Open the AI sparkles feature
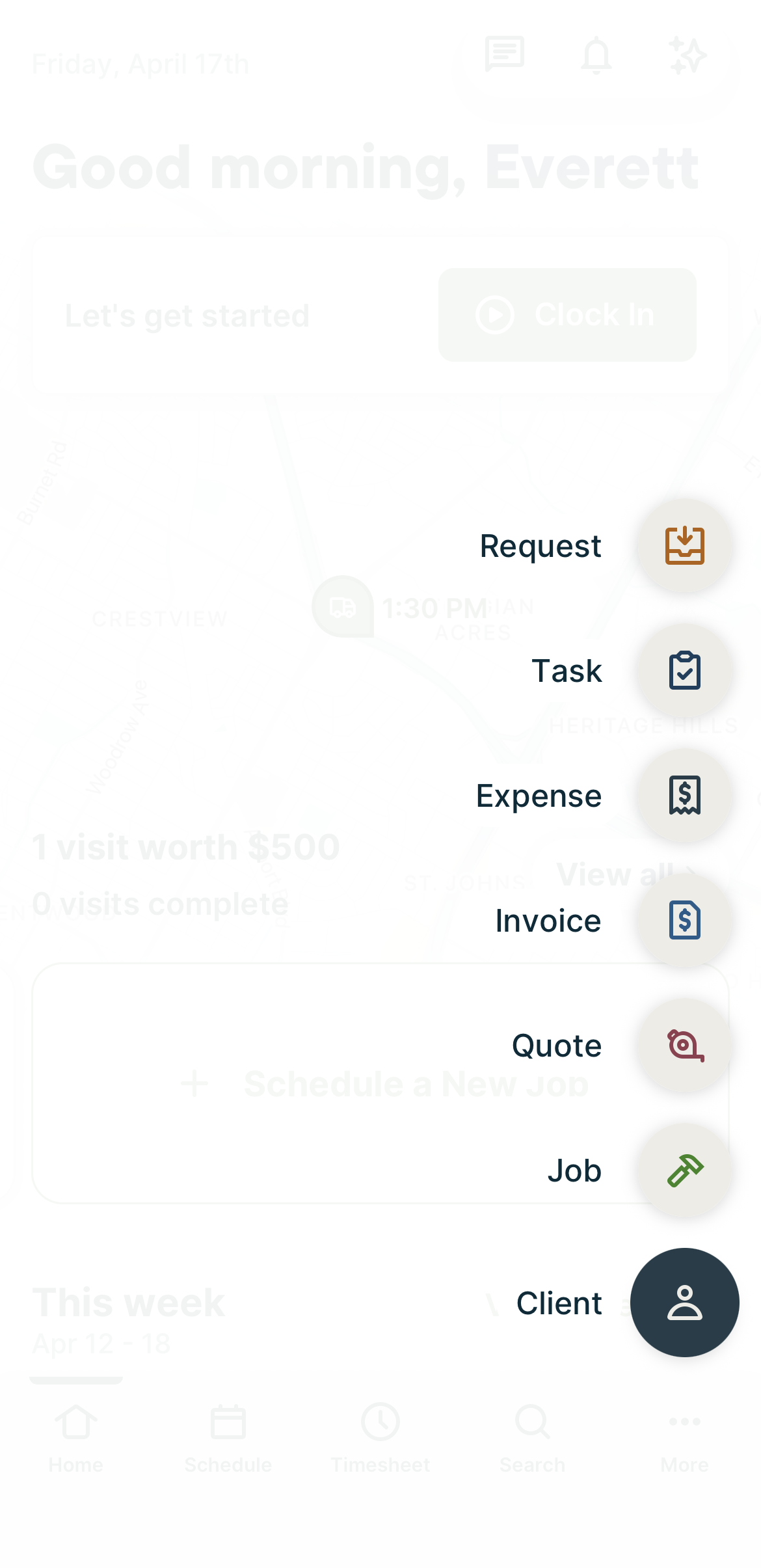Screen dimensions: 761x1568 tap(689, 55)
